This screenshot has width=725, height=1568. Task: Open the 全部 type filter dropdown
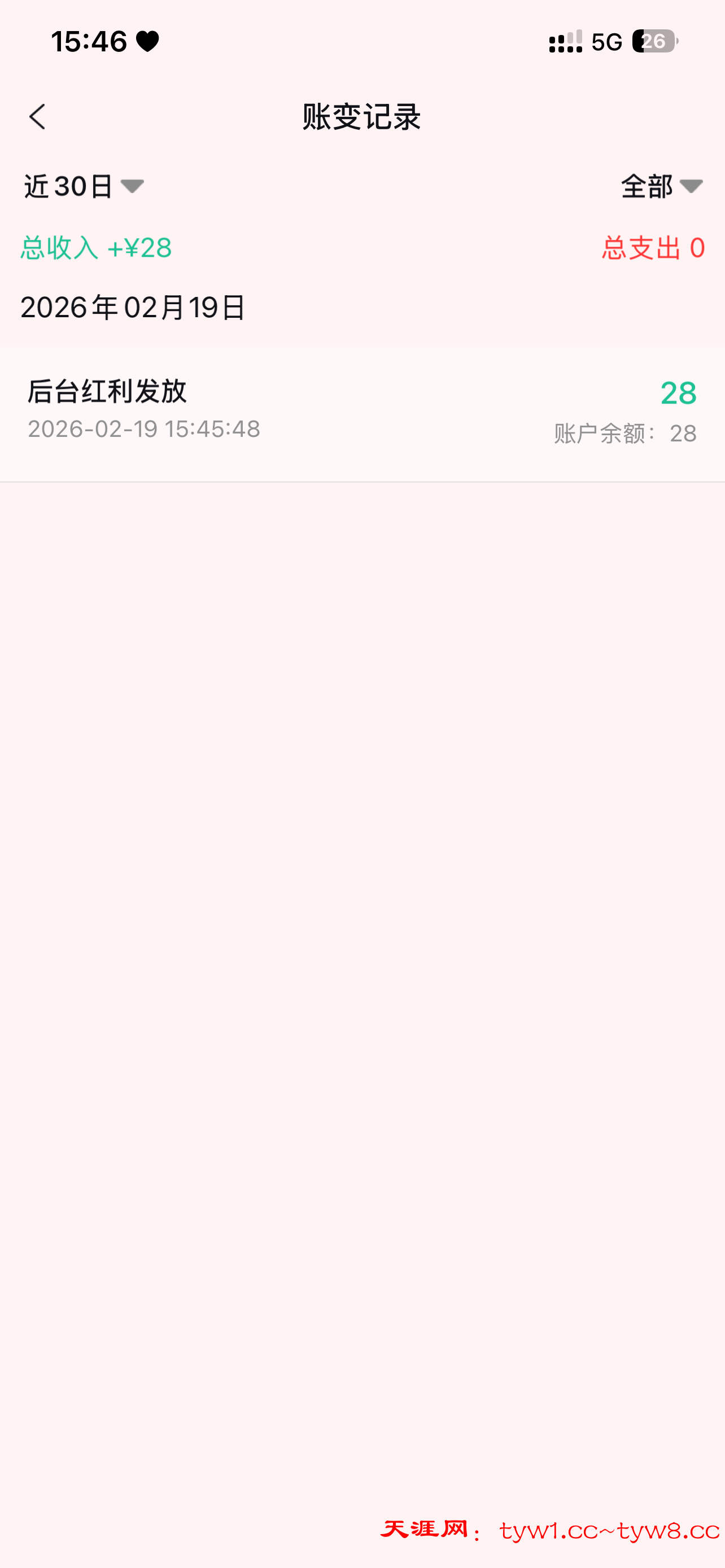click(661, 186)
